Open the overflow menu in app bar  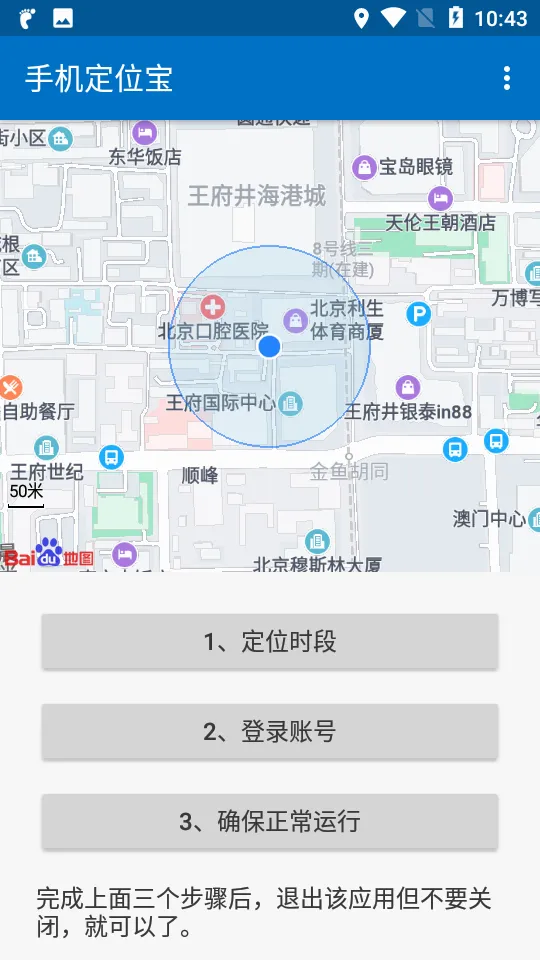pos(506,78)
